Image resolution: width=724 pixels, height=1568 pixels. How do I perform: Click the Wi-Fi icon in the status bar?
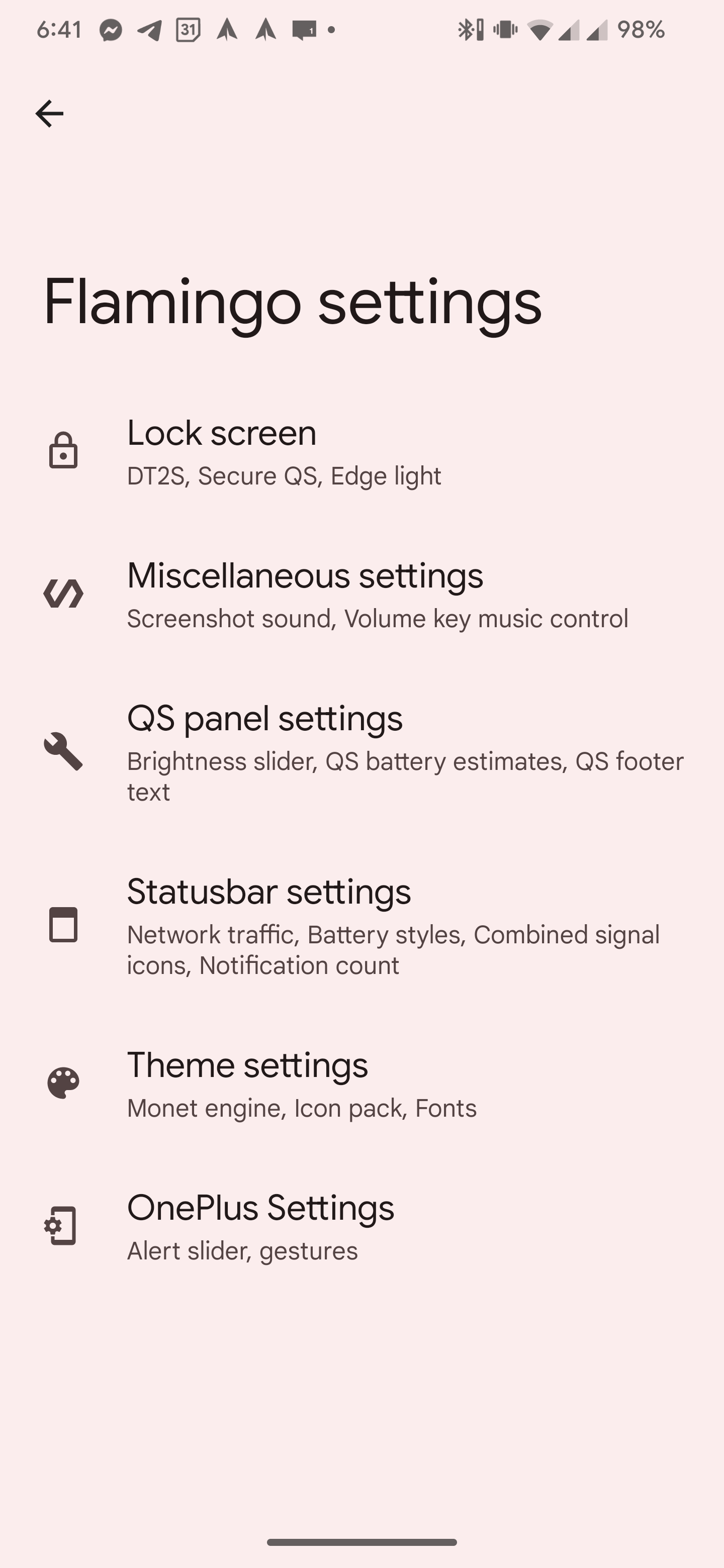(x=540, y=29)
